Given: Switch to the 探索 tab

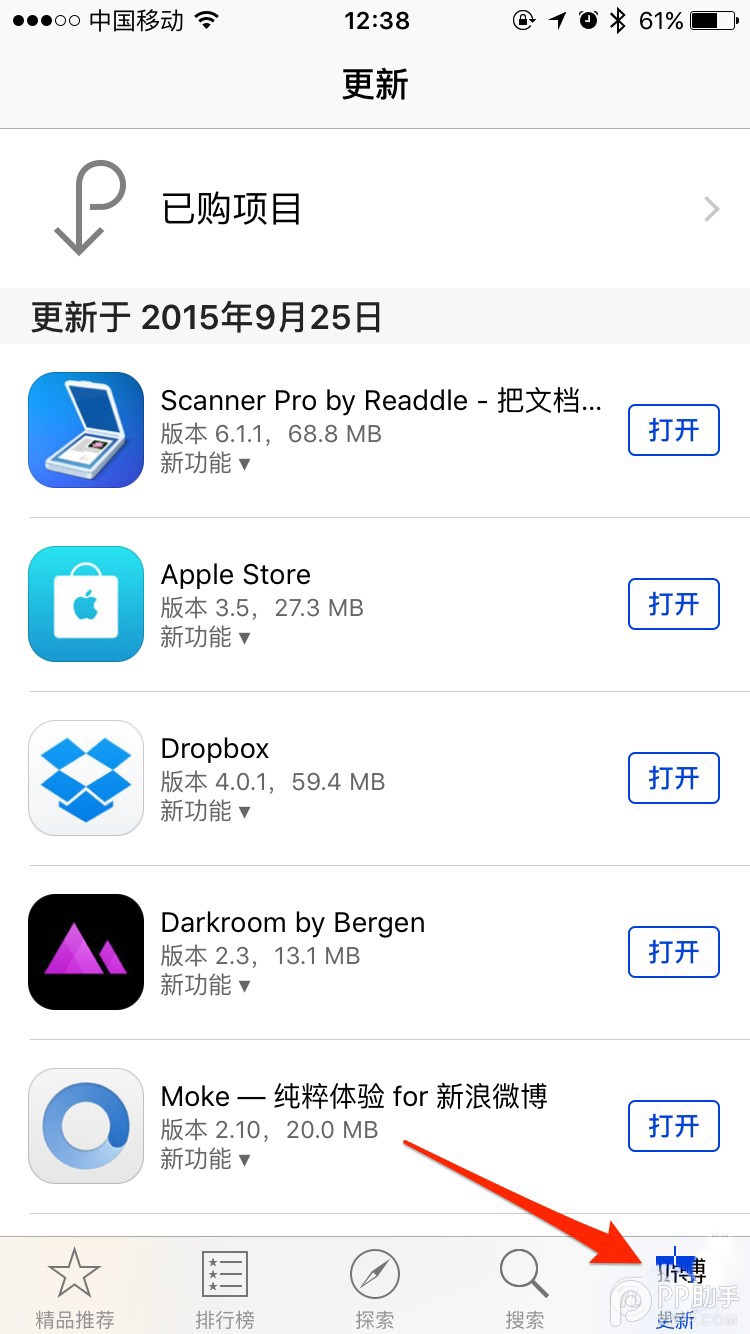Looking at the screenshot, I should [375, 1286].
